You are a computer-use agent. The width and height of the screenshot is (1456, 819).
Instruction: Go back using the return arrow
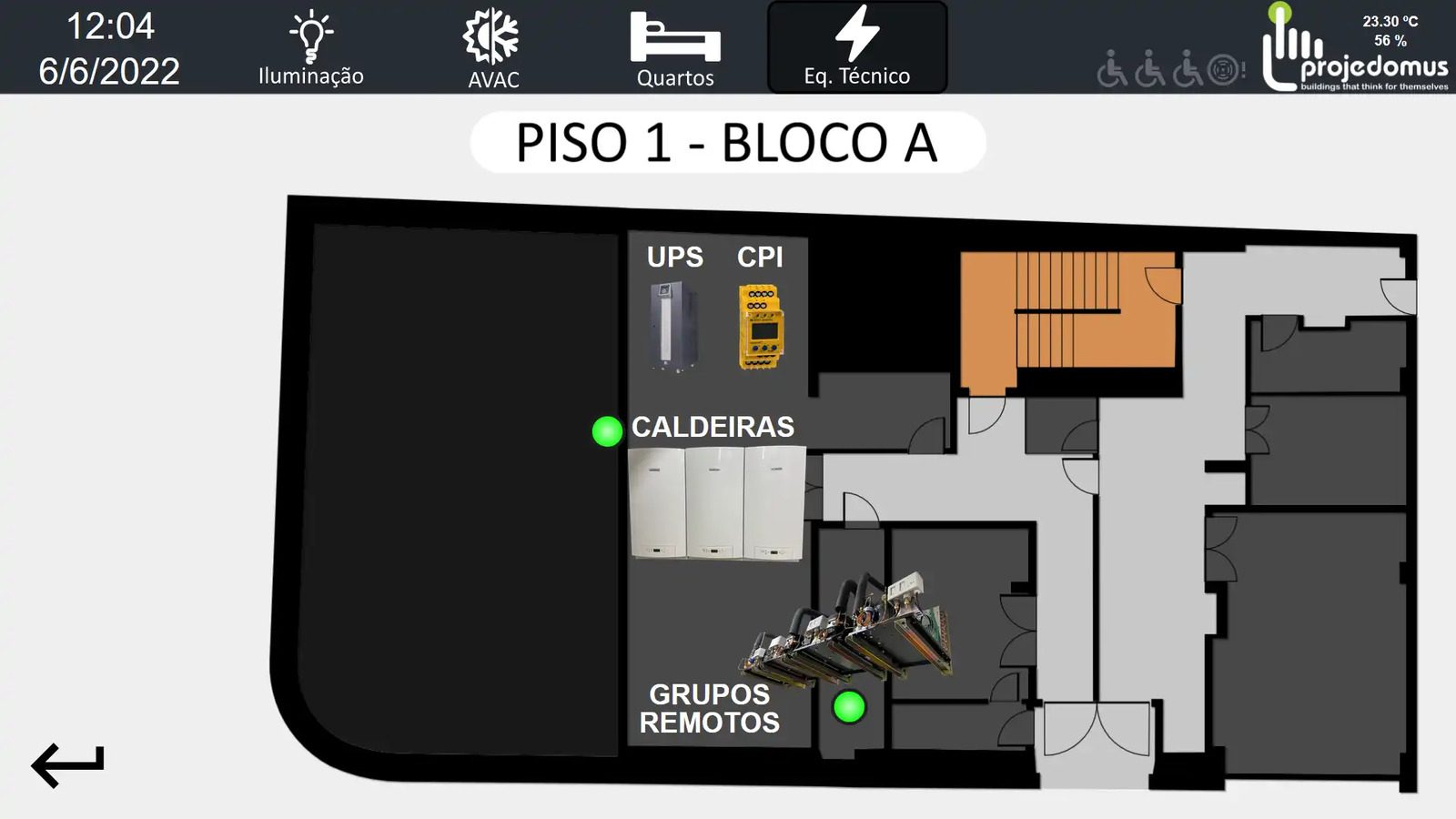pyautogui.click(x=68, y=764)
